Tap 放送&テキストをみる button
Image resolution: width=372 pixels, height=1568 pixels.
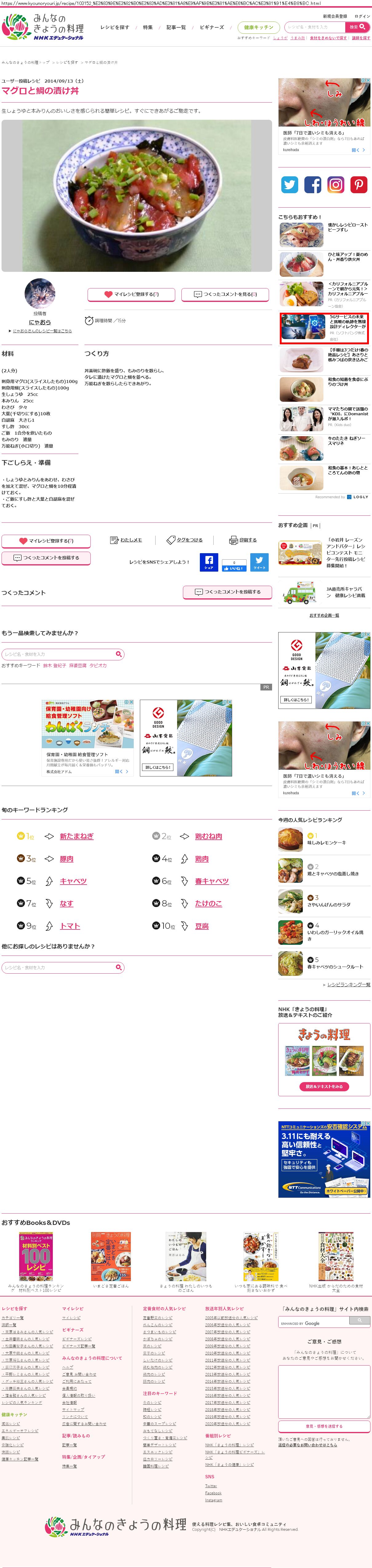(x=324, y=1086)
